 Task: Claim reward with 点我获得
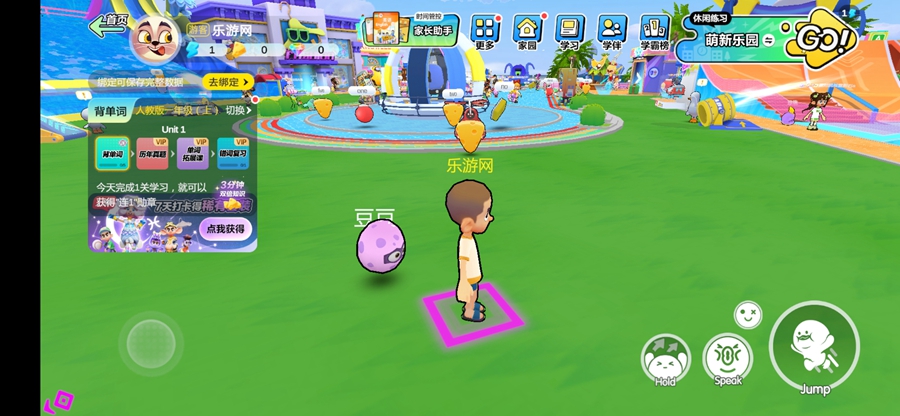pyautogui.click(x=225, y=229)
